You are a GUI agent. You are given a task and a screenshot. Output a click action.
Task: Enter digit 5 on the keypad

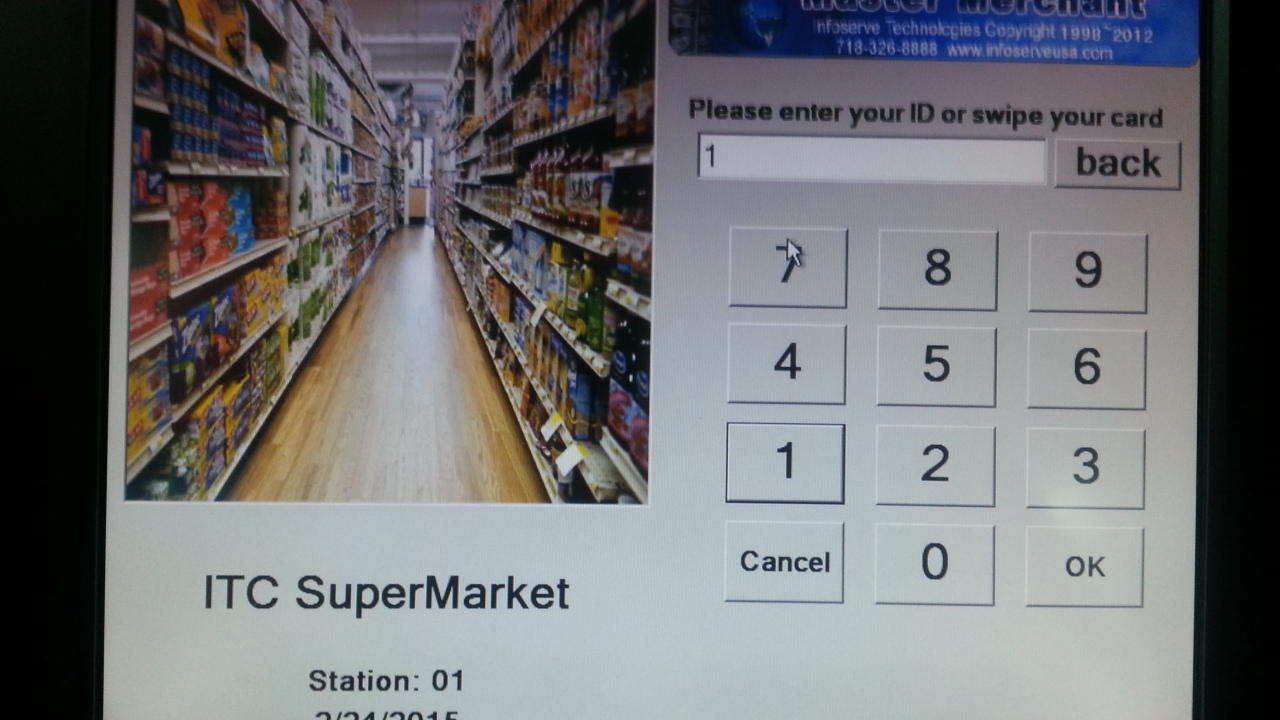point(936,366)
